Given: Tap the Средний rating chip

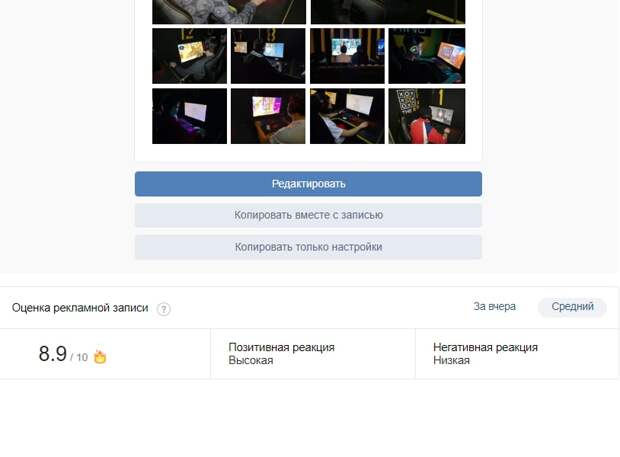Looking at the screenshot, I should coord(572,307).
